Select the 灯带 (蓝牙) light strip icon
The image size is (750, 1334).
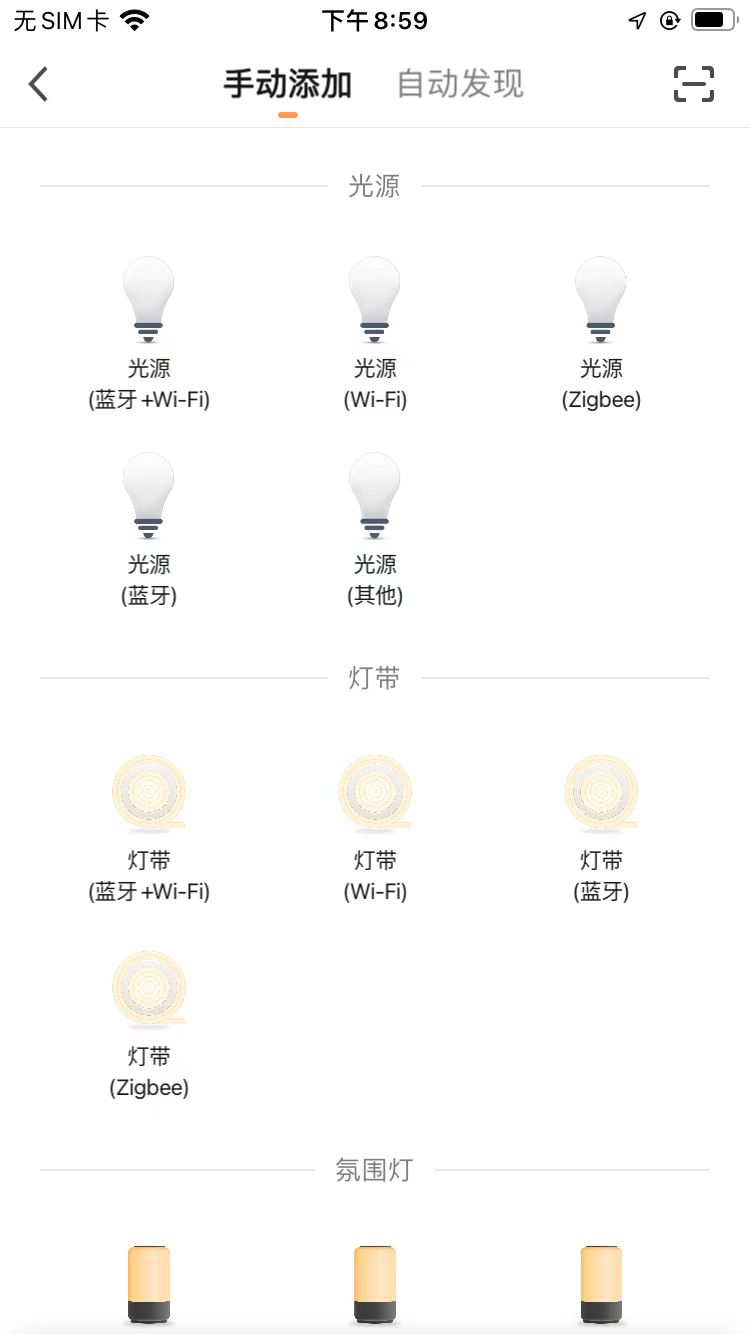click(600, 793)
